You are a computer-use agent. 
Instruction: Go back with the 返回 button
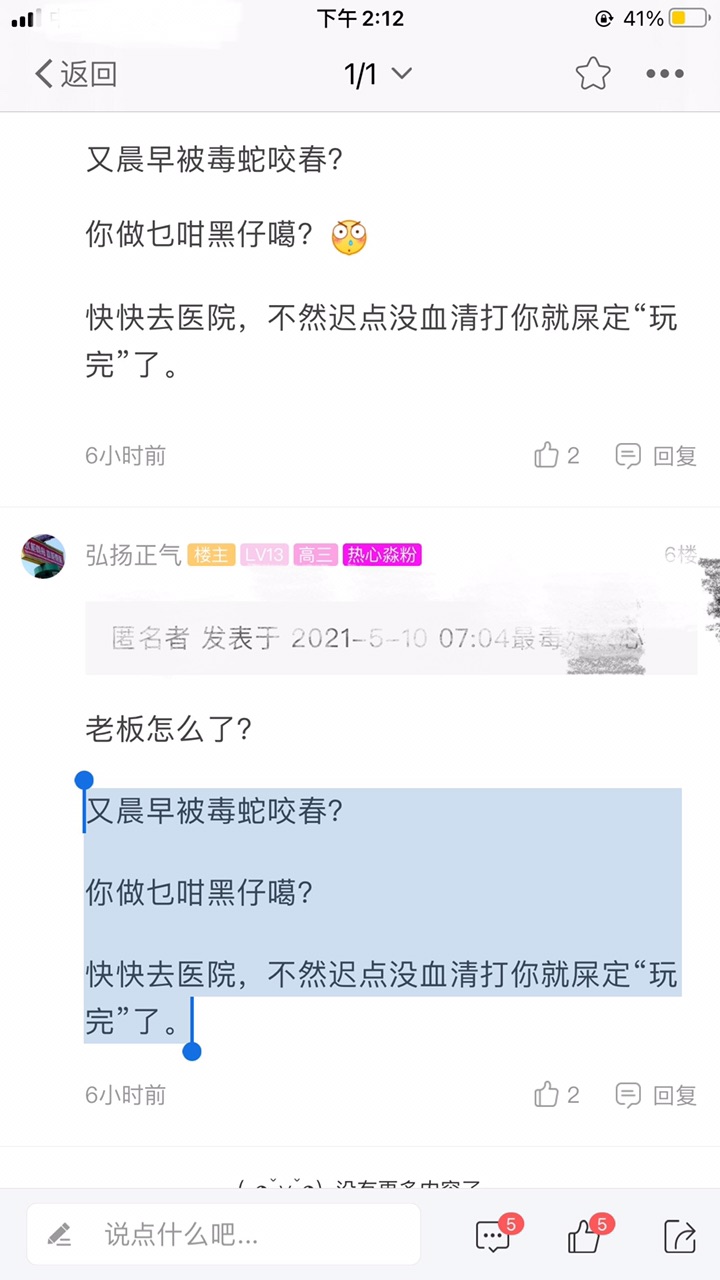click(76, 74)
